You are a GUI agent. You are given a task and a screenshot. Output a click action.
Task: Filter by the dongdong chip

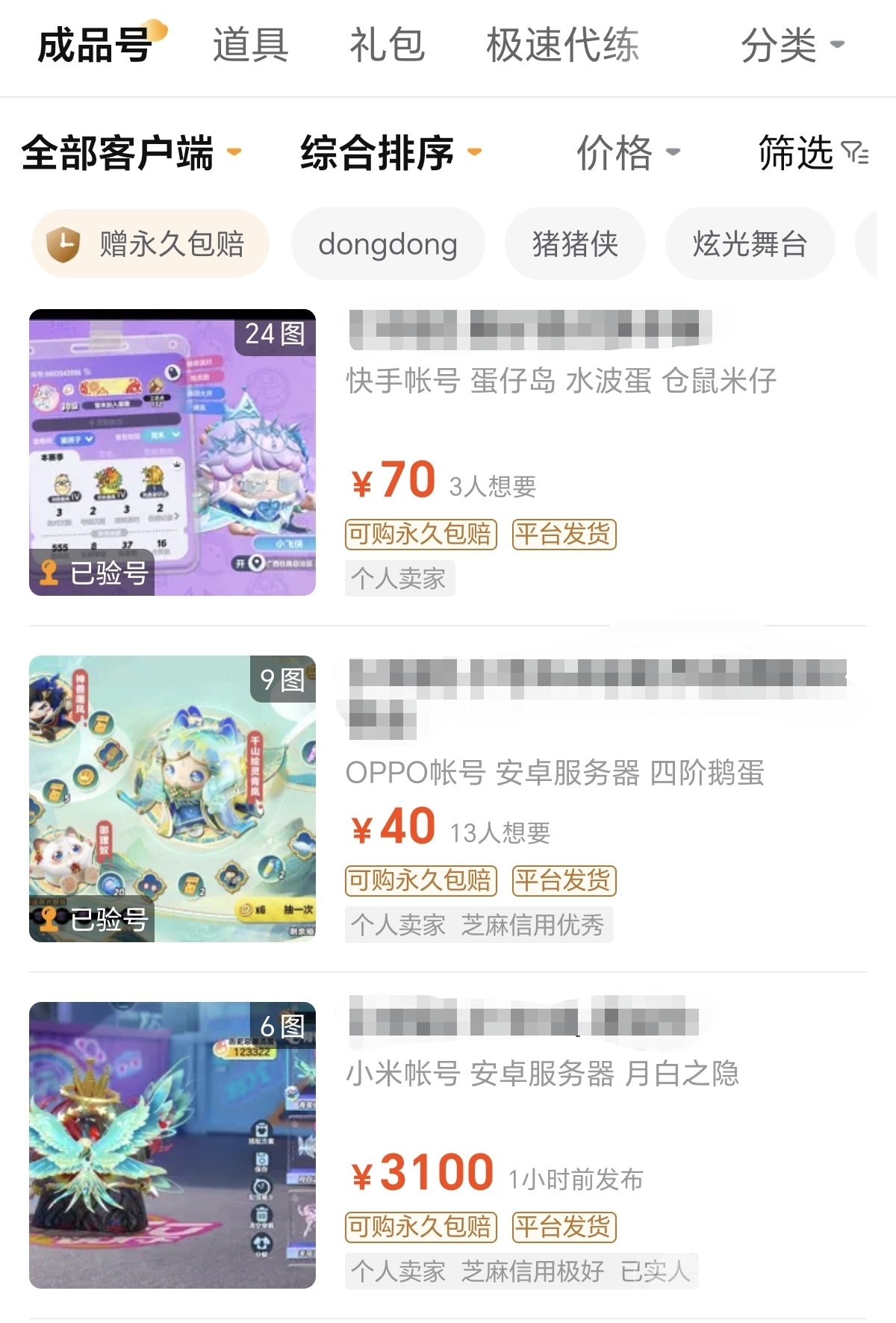(x=388, y=244)
